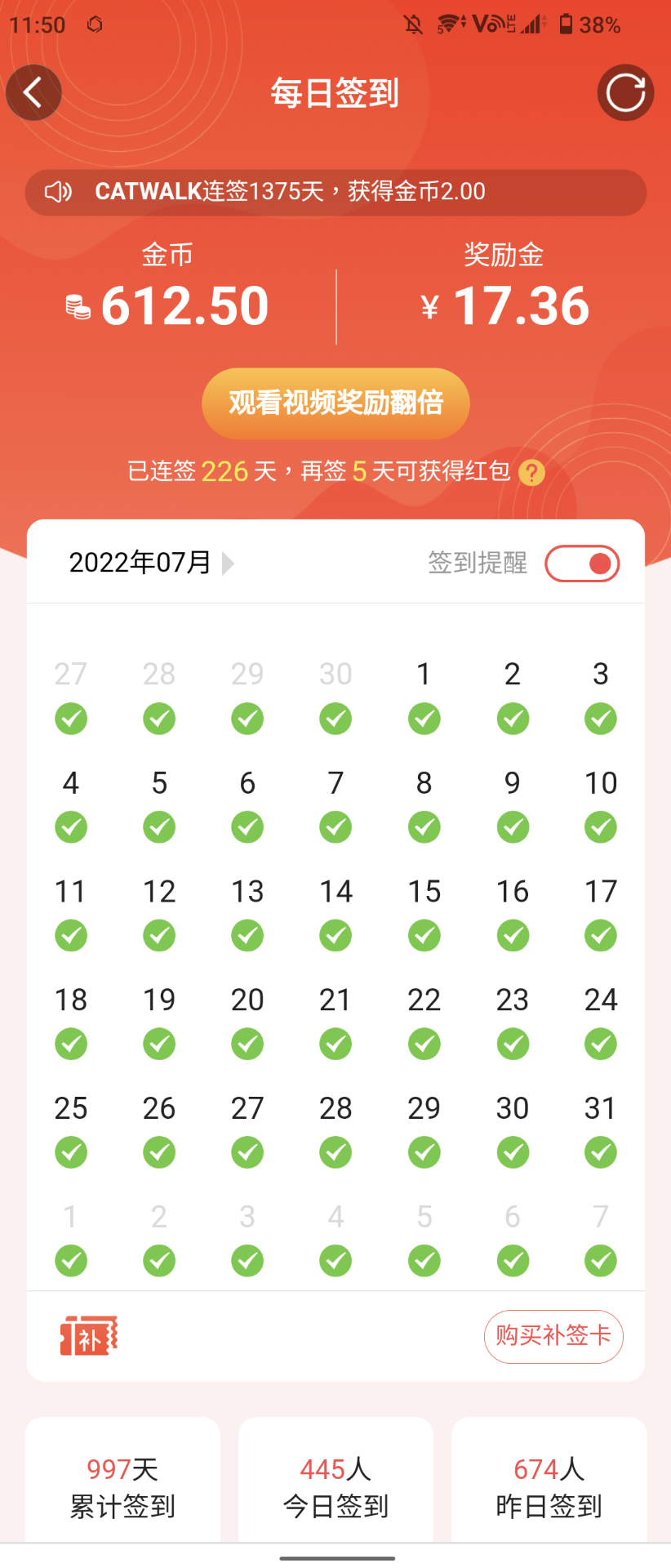Click the speaker icon next to announcement
Screen dimensions: 671x1568
57,192
